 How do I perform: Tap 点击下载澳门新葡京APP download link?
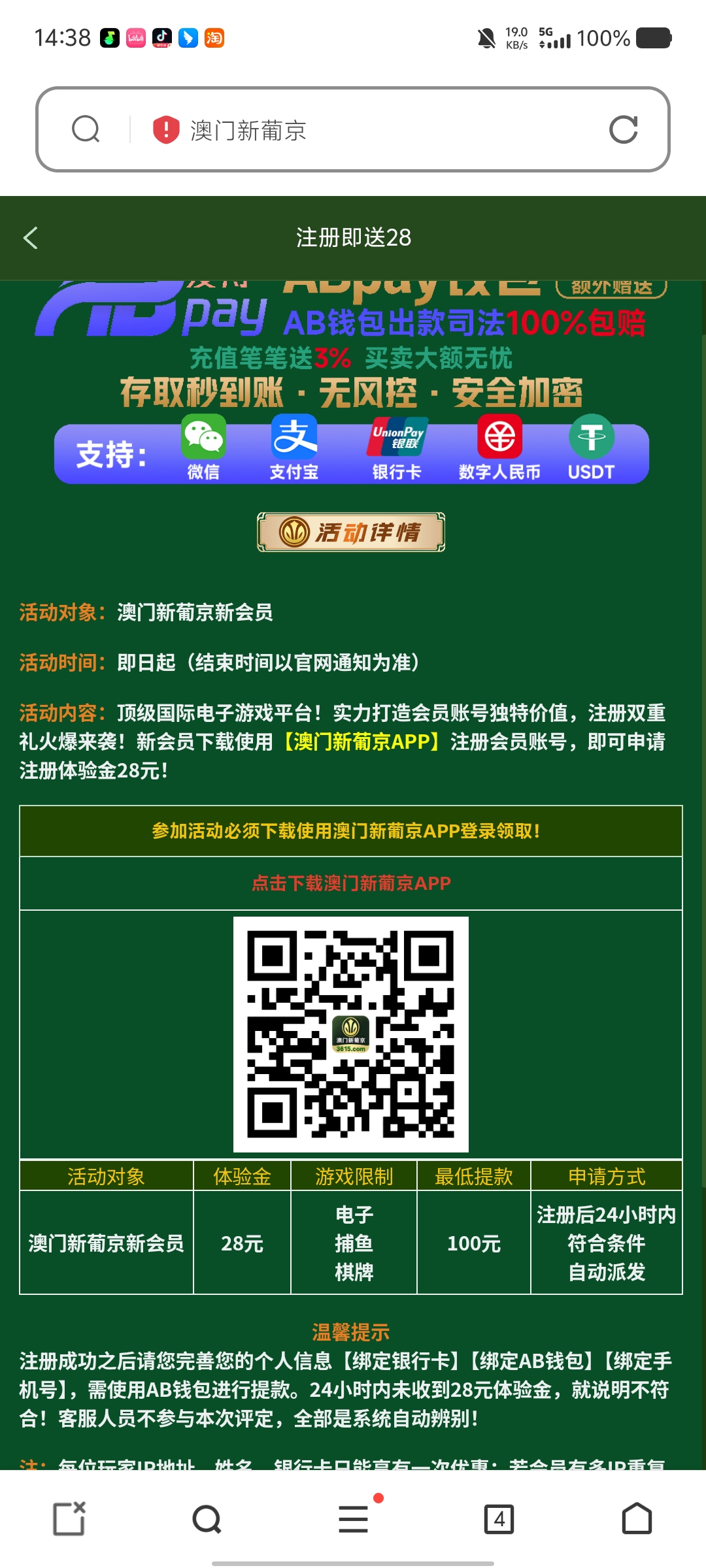[351, 883]
